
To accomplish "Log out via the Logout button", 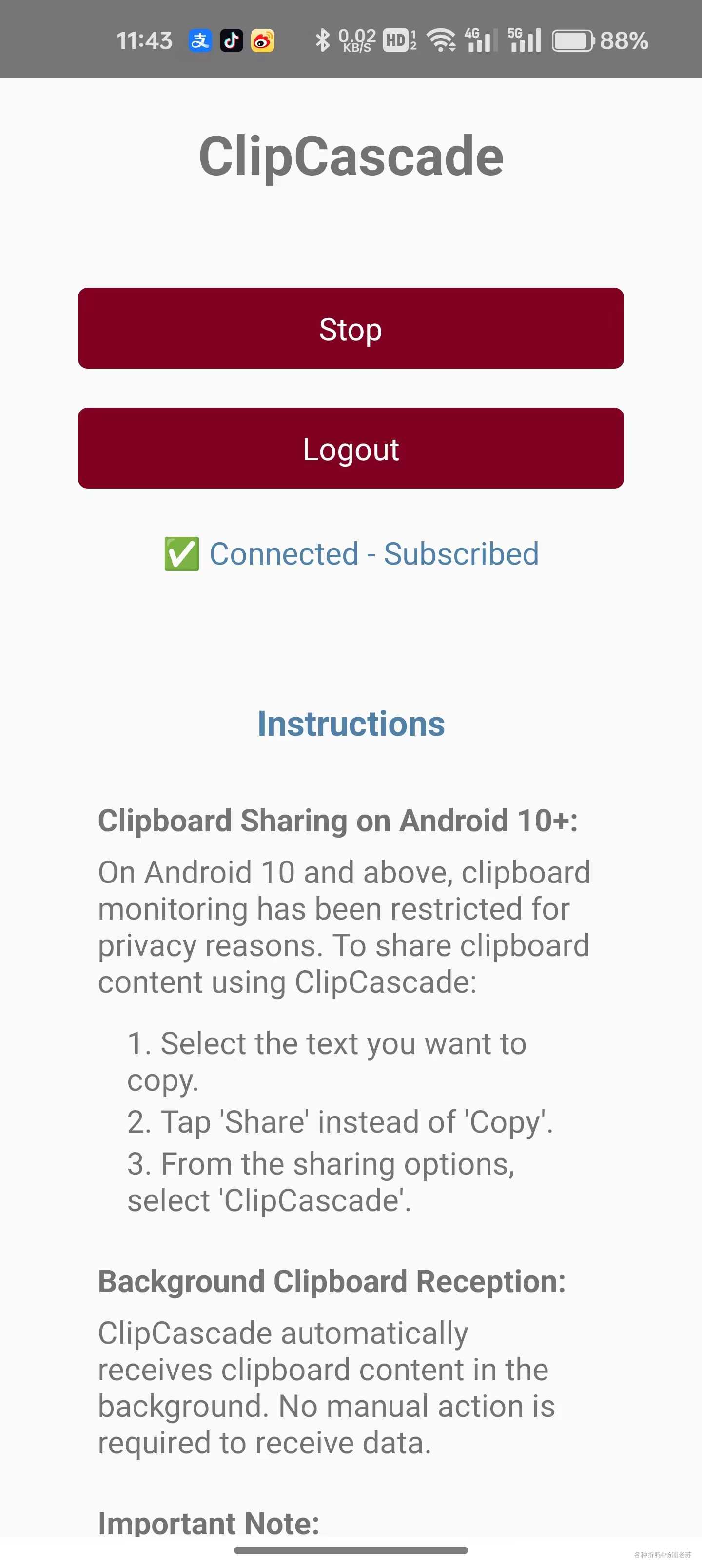I will [351, 448].
